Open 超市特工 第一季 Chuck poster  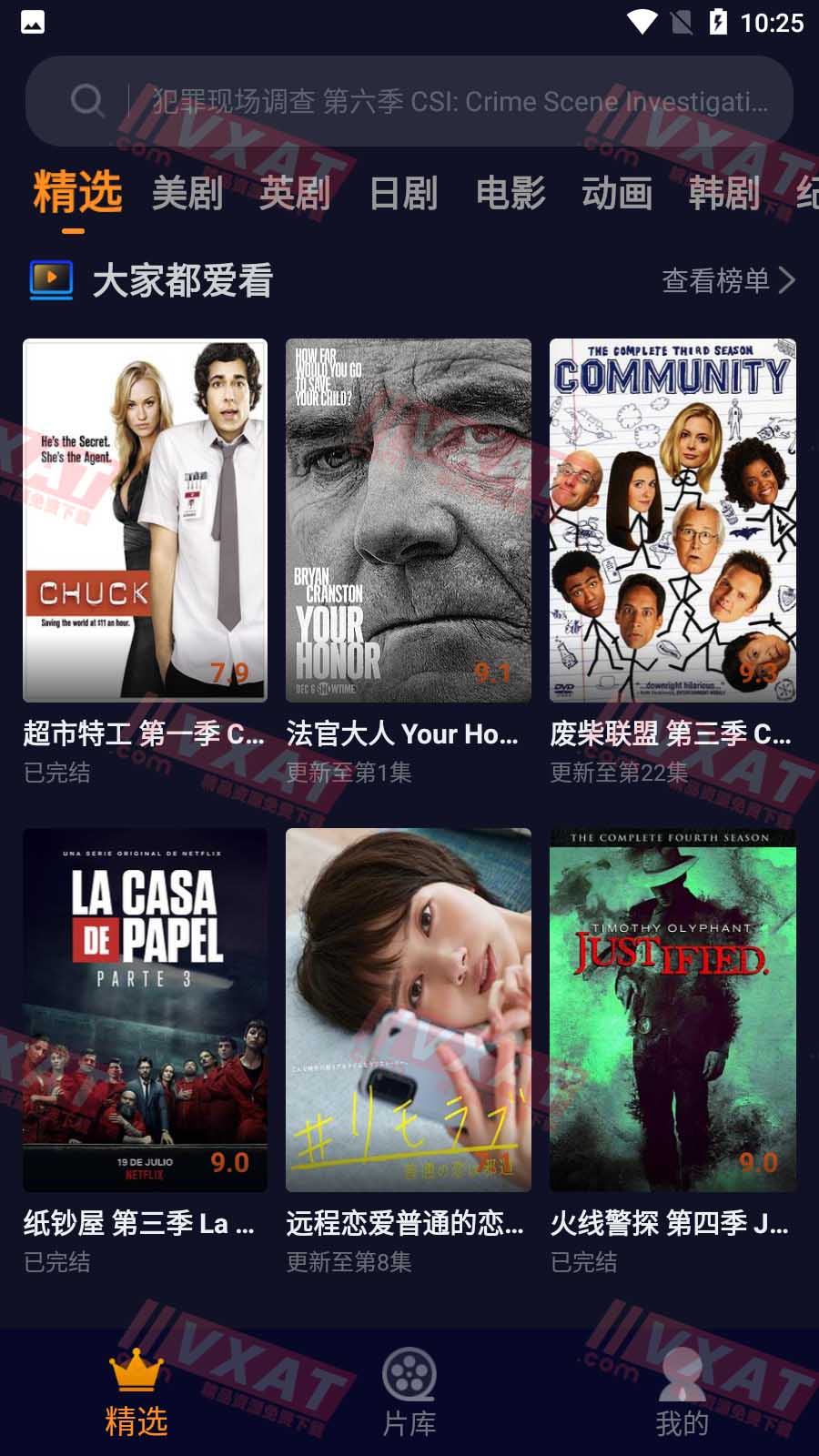click(146, 520)
